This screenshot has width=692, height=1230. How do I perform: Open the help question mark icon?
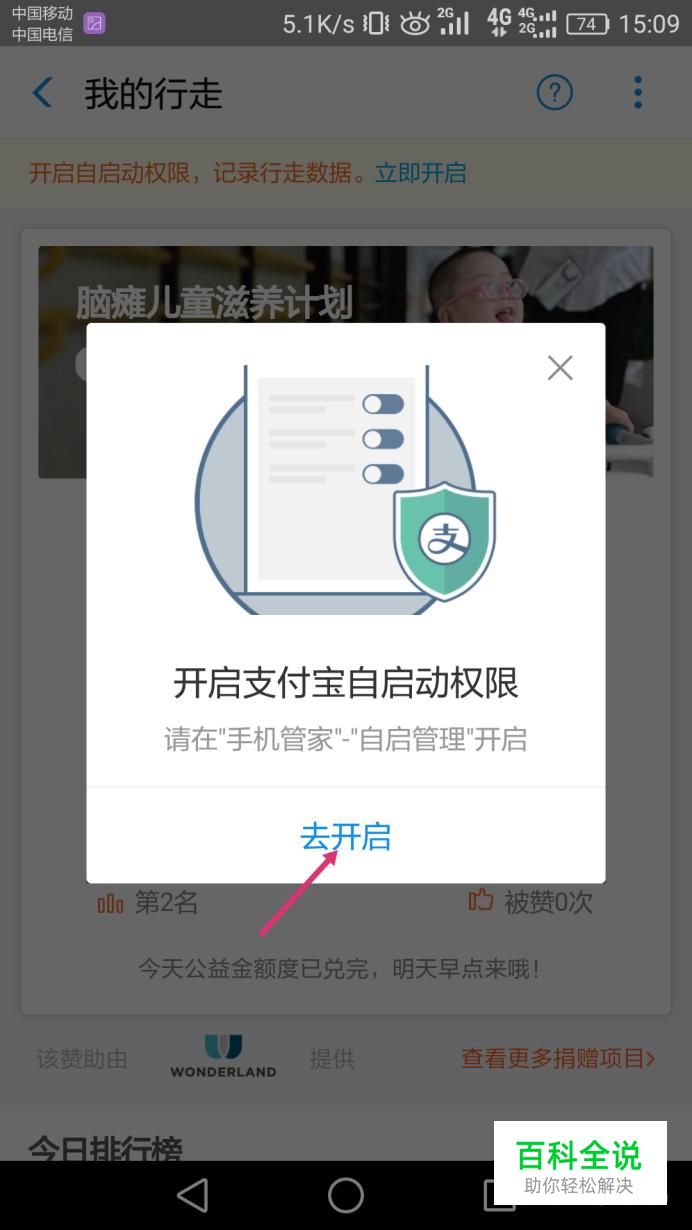click(x=555, y=93)
